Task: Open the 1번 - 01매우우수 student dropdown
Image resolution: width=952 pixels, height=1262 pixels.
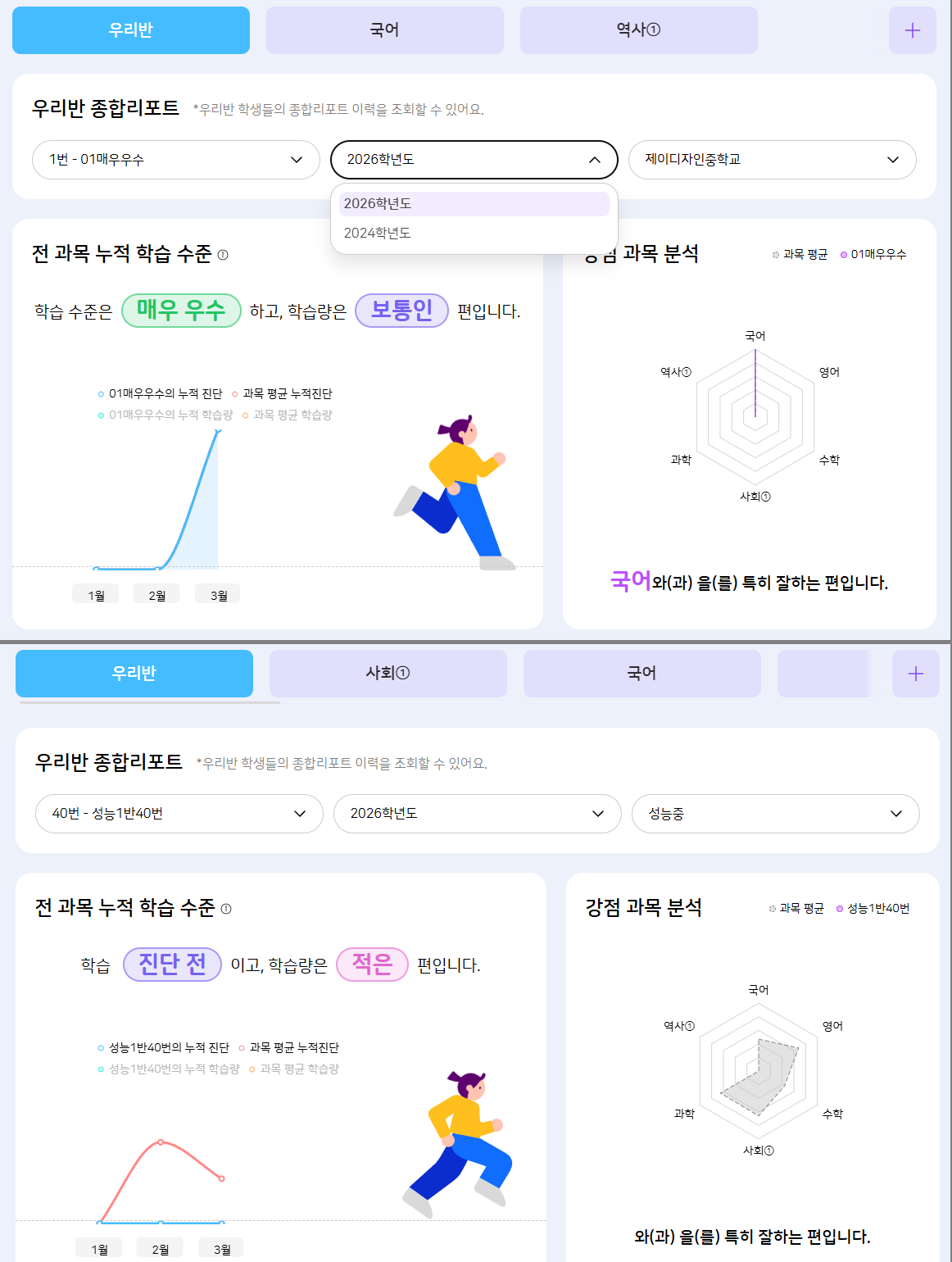Action: 175,160
